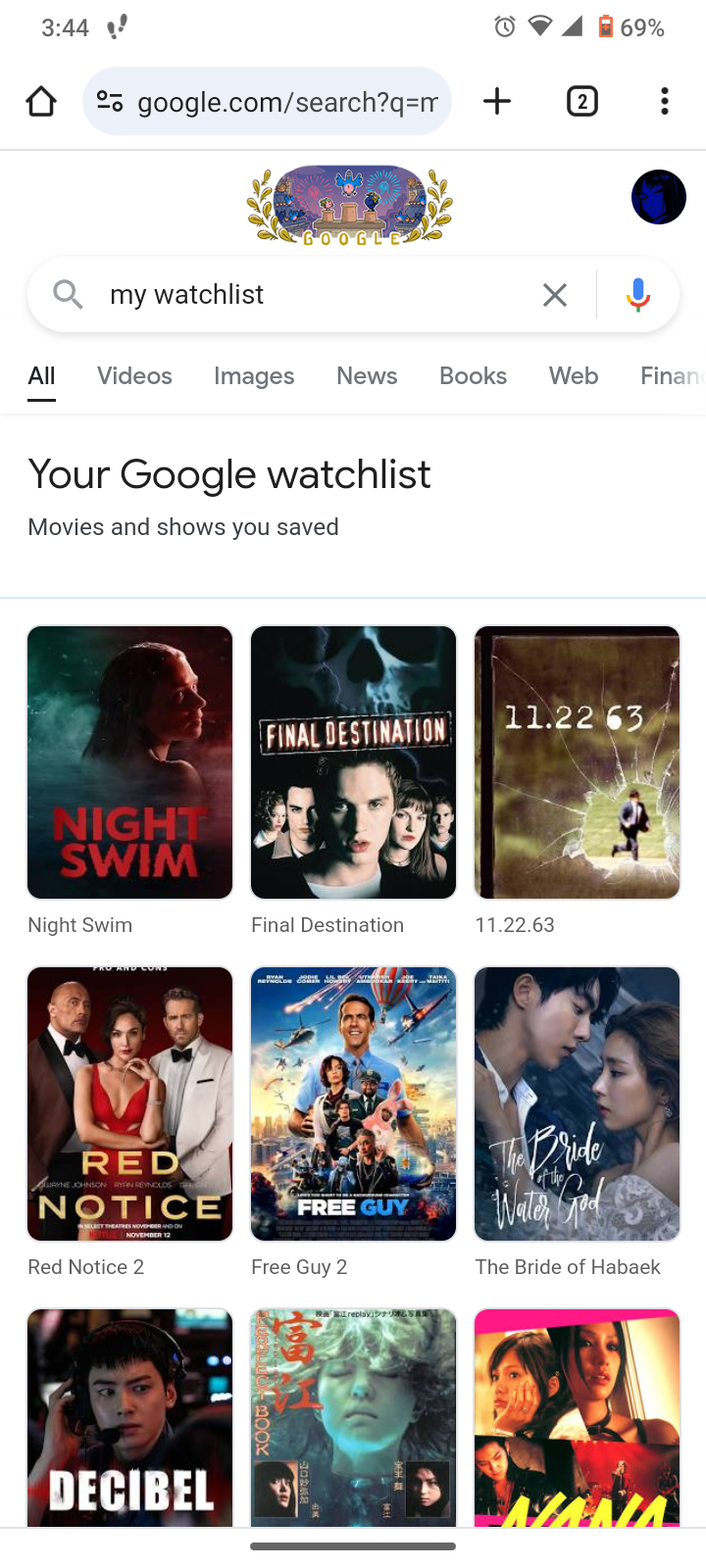The width and height of the screenshot is (706, 1568).
Task: Open the Chrome three-dot overflow menu
Action: point(664,100)
